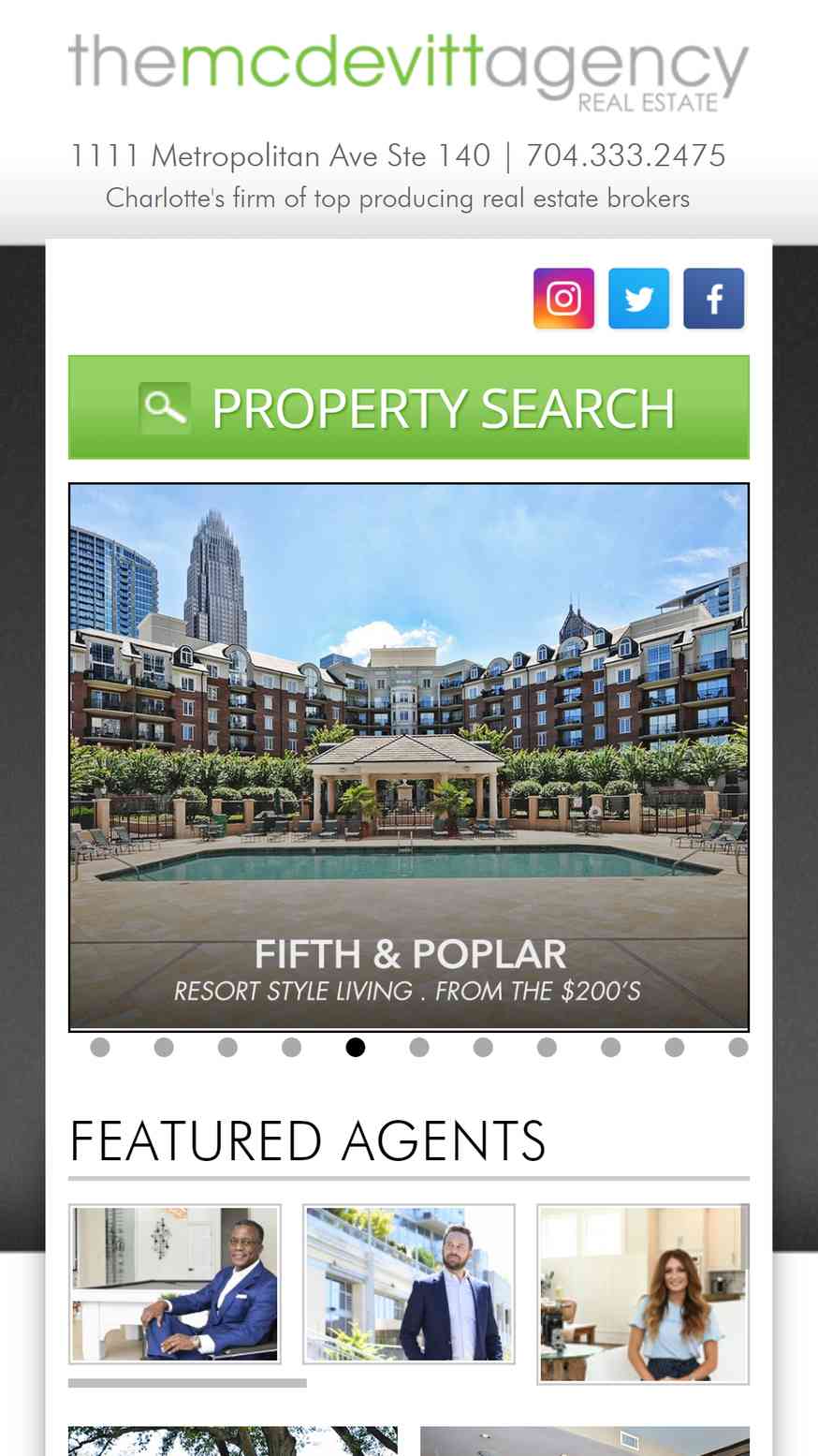Open the Instagram social link

563,299
